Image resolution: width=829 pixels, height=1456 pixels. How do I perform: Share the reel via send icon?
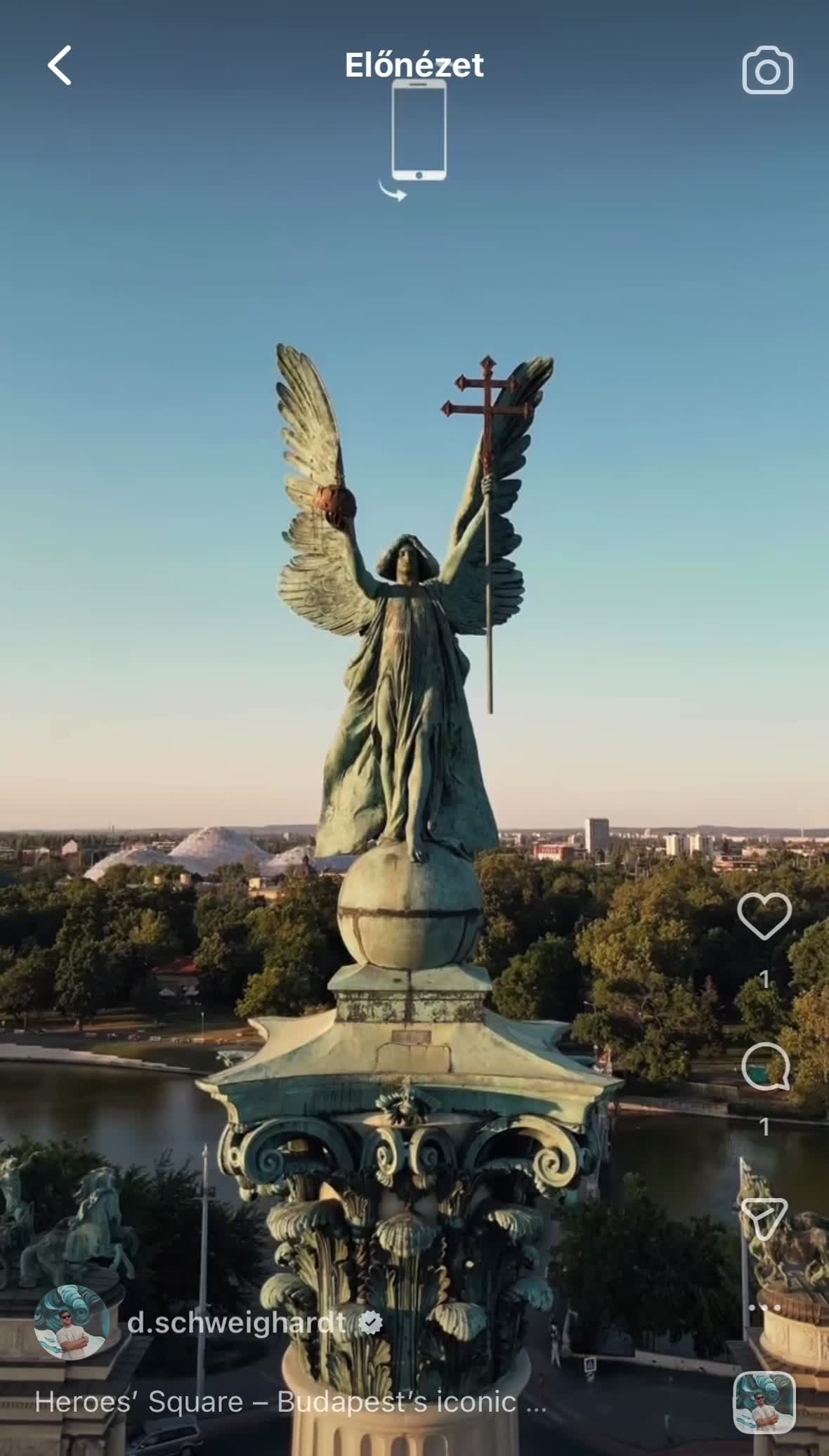764,1218
